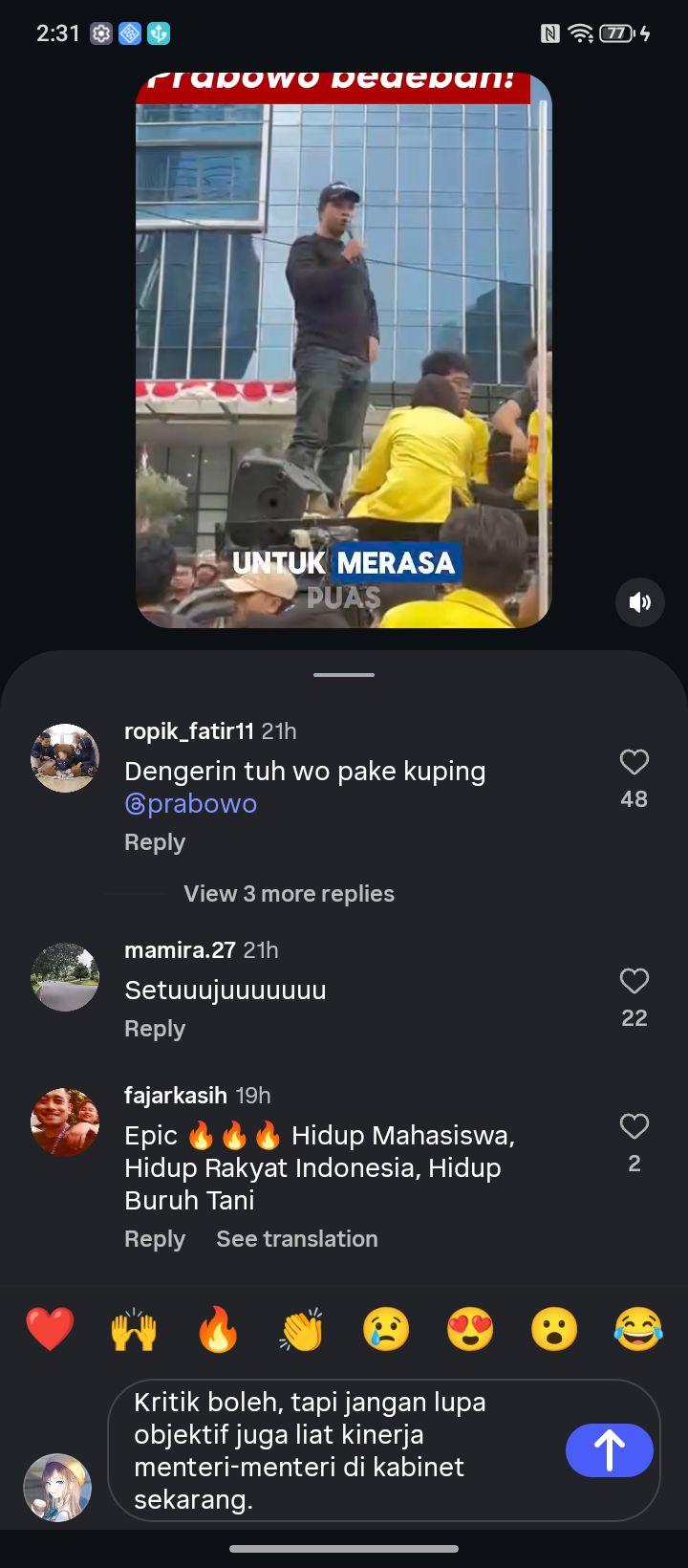The height and width of the screenshot is (1568, 688).
Task: Like ropik_fatir11's comment
Action: click(634, 762)
